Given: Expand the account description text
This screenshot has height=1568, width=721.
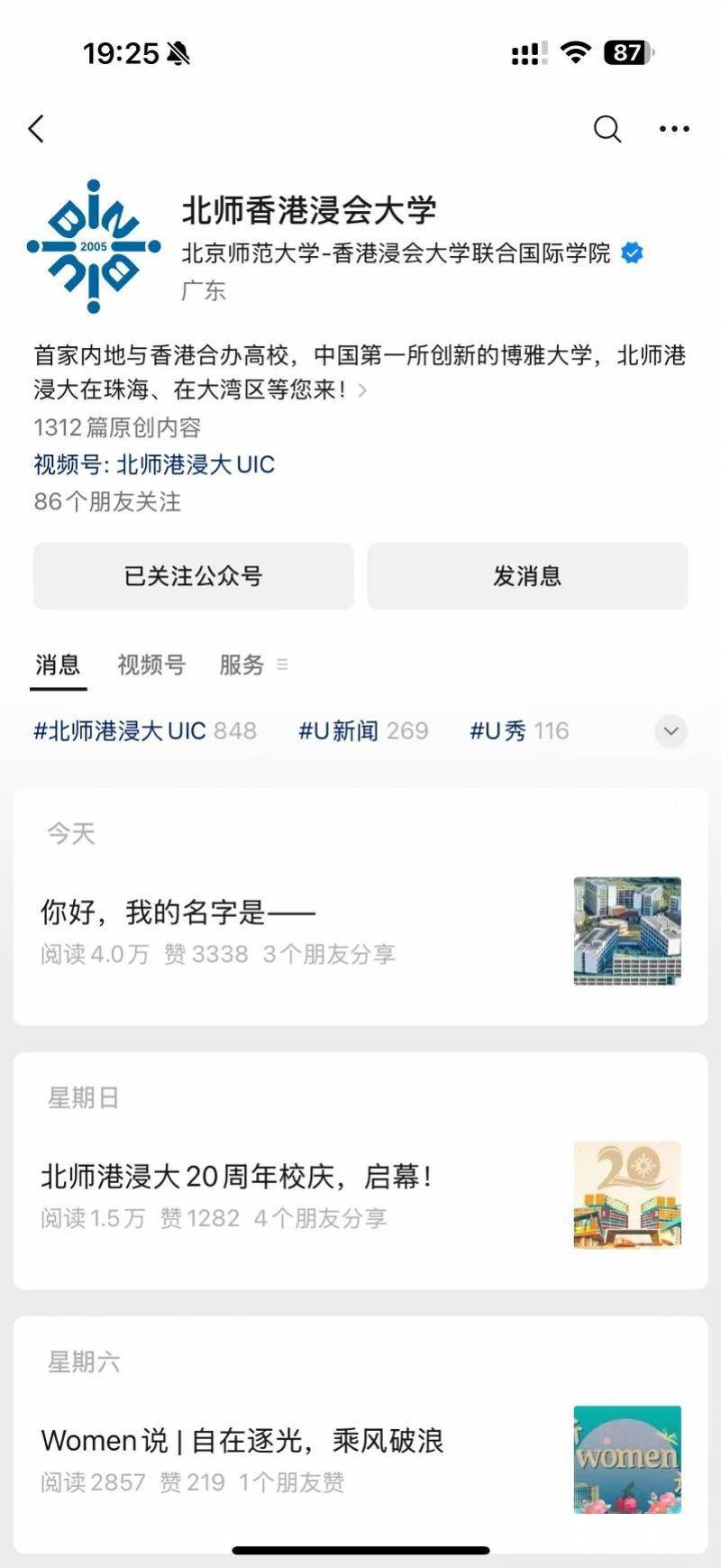Looking at the screenshot, I should pos(362,390).
